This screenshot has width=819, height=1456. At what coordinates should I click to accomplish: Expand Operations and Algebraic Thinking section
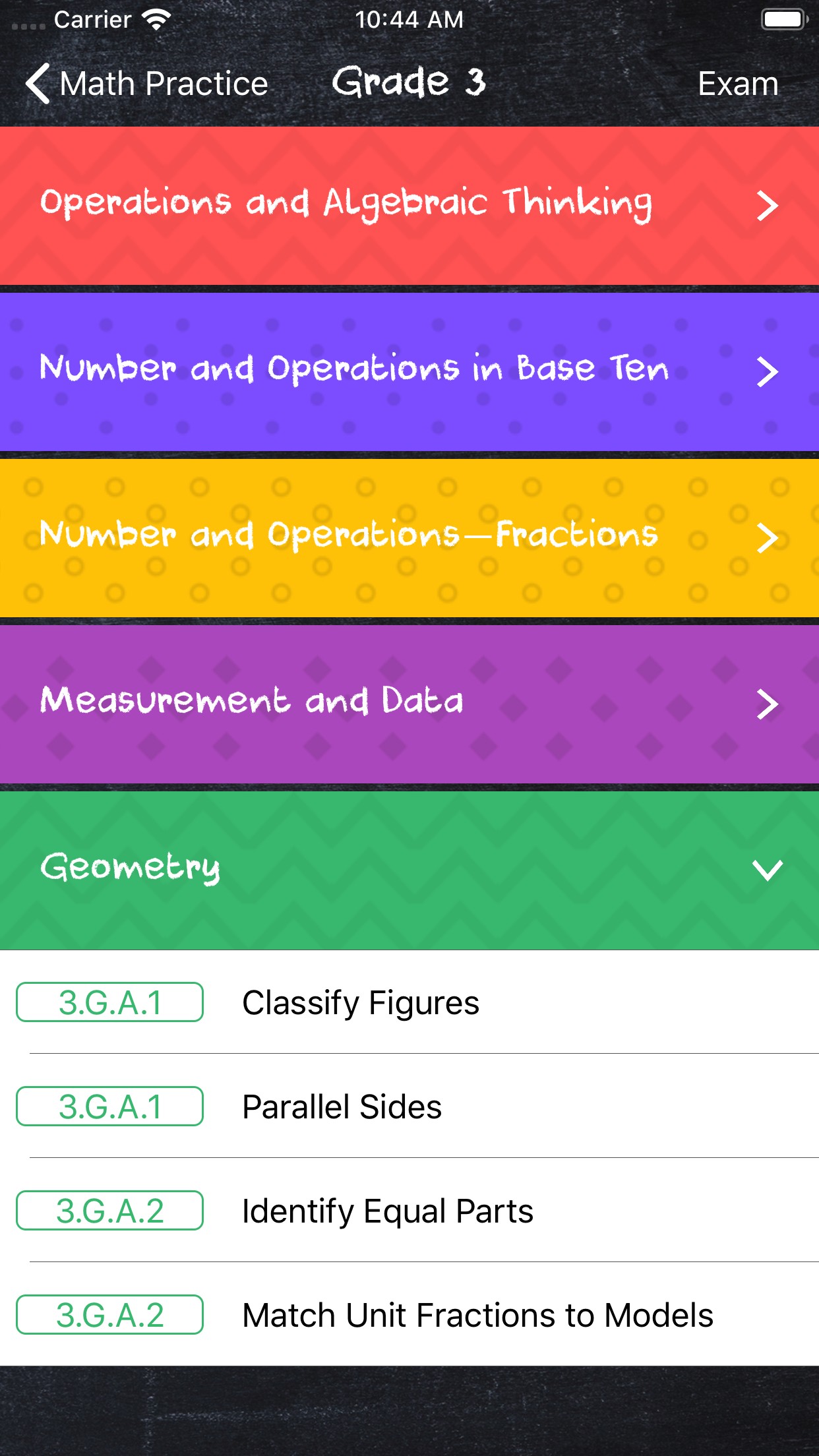coord(409,205)
